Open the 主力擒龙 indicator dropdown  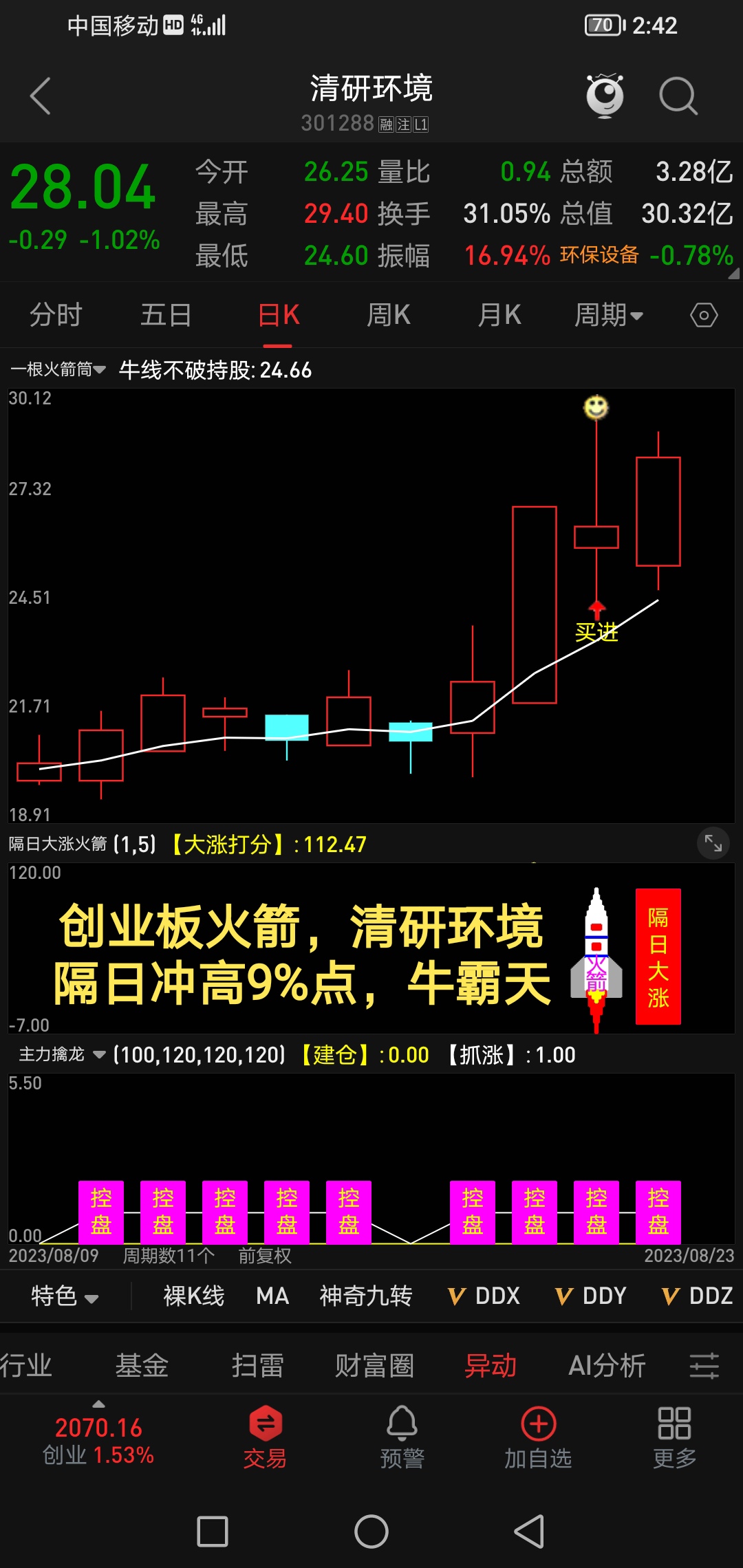pos(62,1054)
